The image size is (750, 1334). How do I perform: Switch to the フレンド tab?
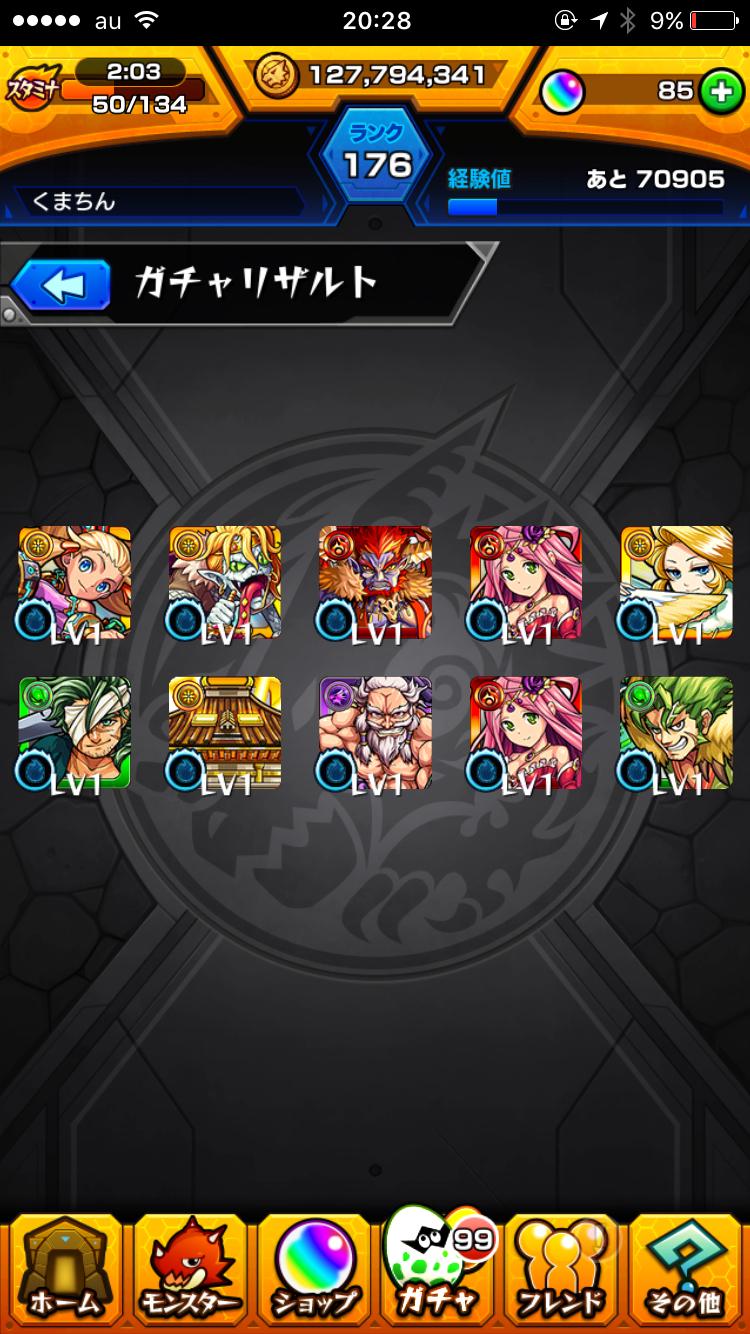(560, 1270)
